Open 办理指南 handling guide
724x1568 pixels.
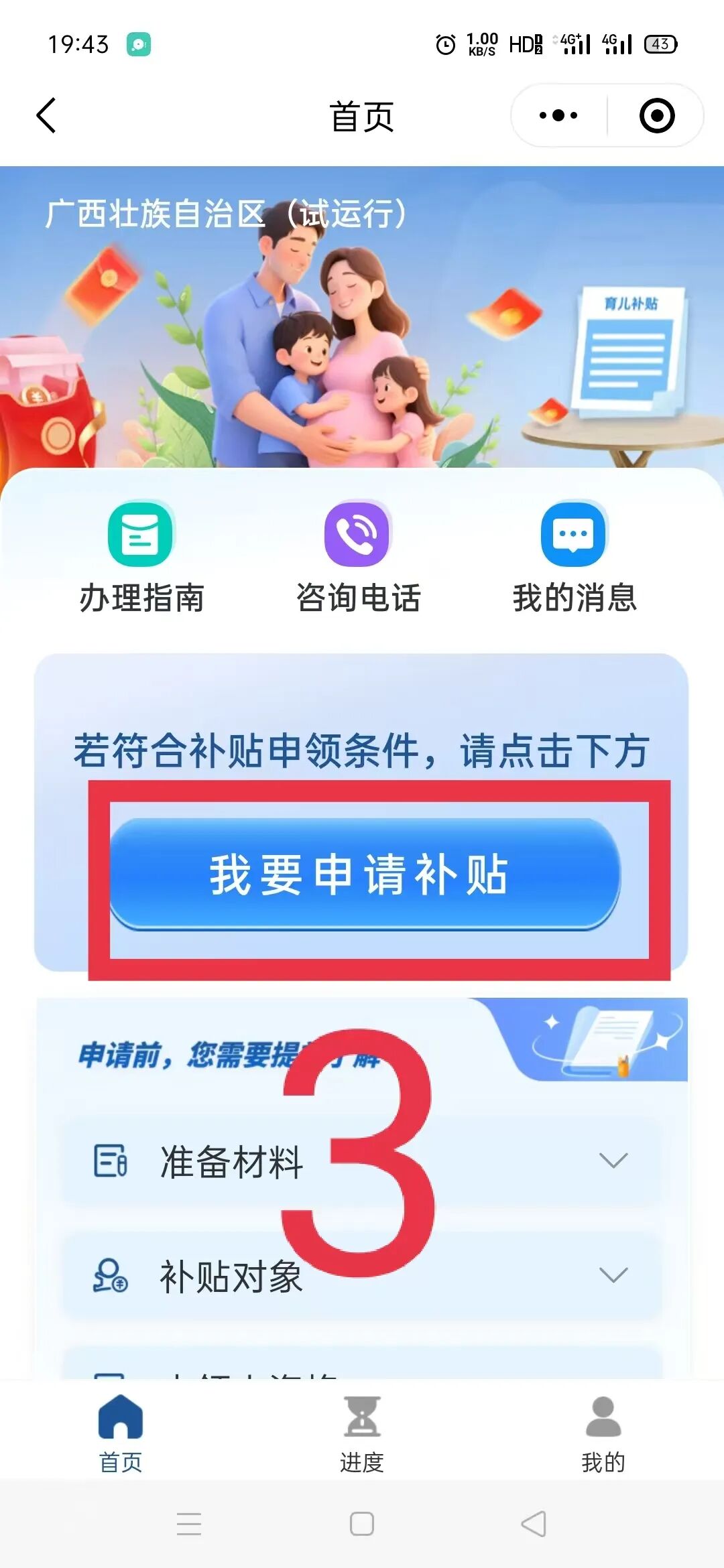point(141,558)
